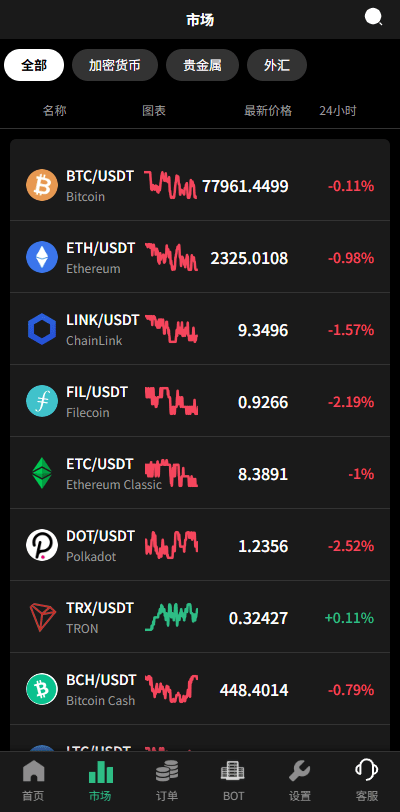The image size is (400, 812).
Task: View DOT/USDT Polkadot details
Action: [x=200, y=545]
